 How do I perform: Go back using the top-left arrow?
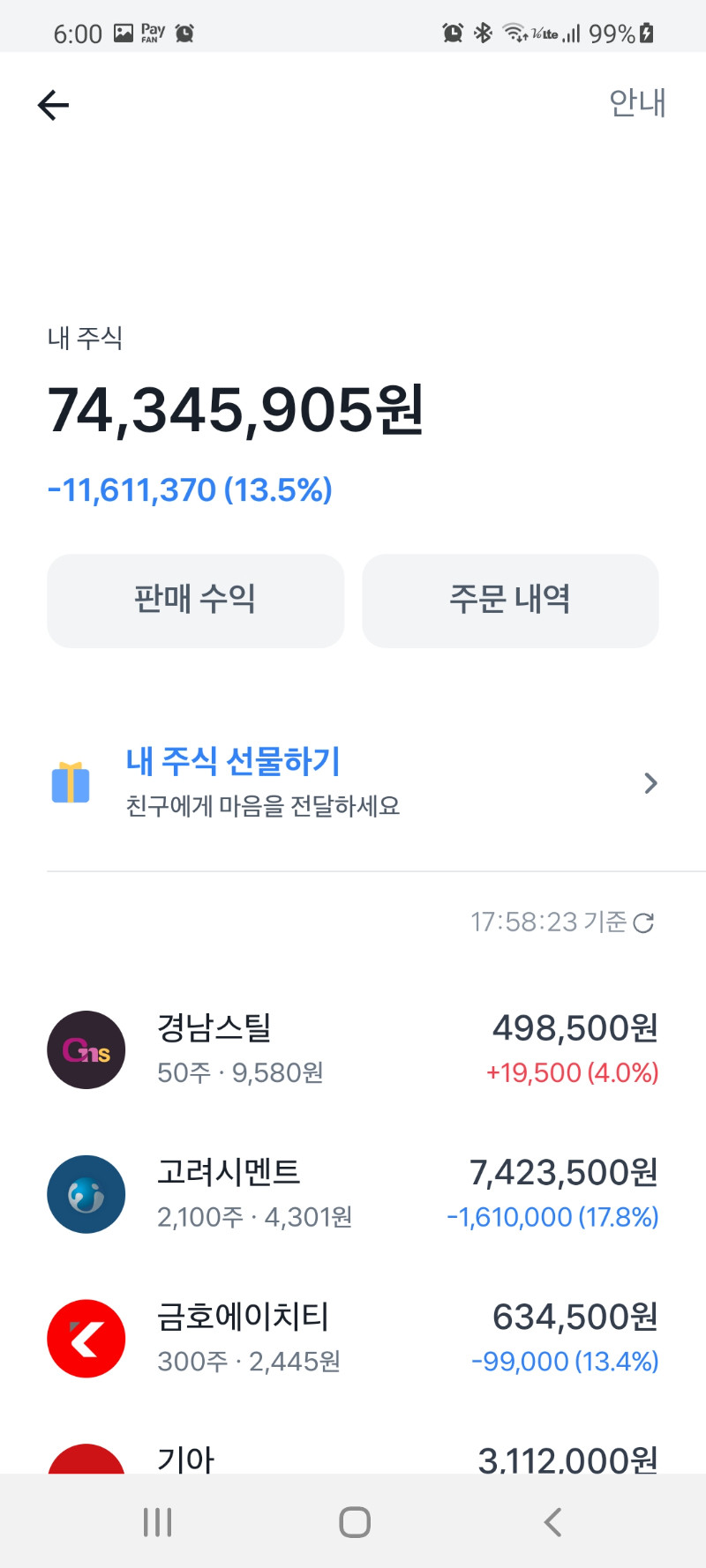[x=53, y=105]
